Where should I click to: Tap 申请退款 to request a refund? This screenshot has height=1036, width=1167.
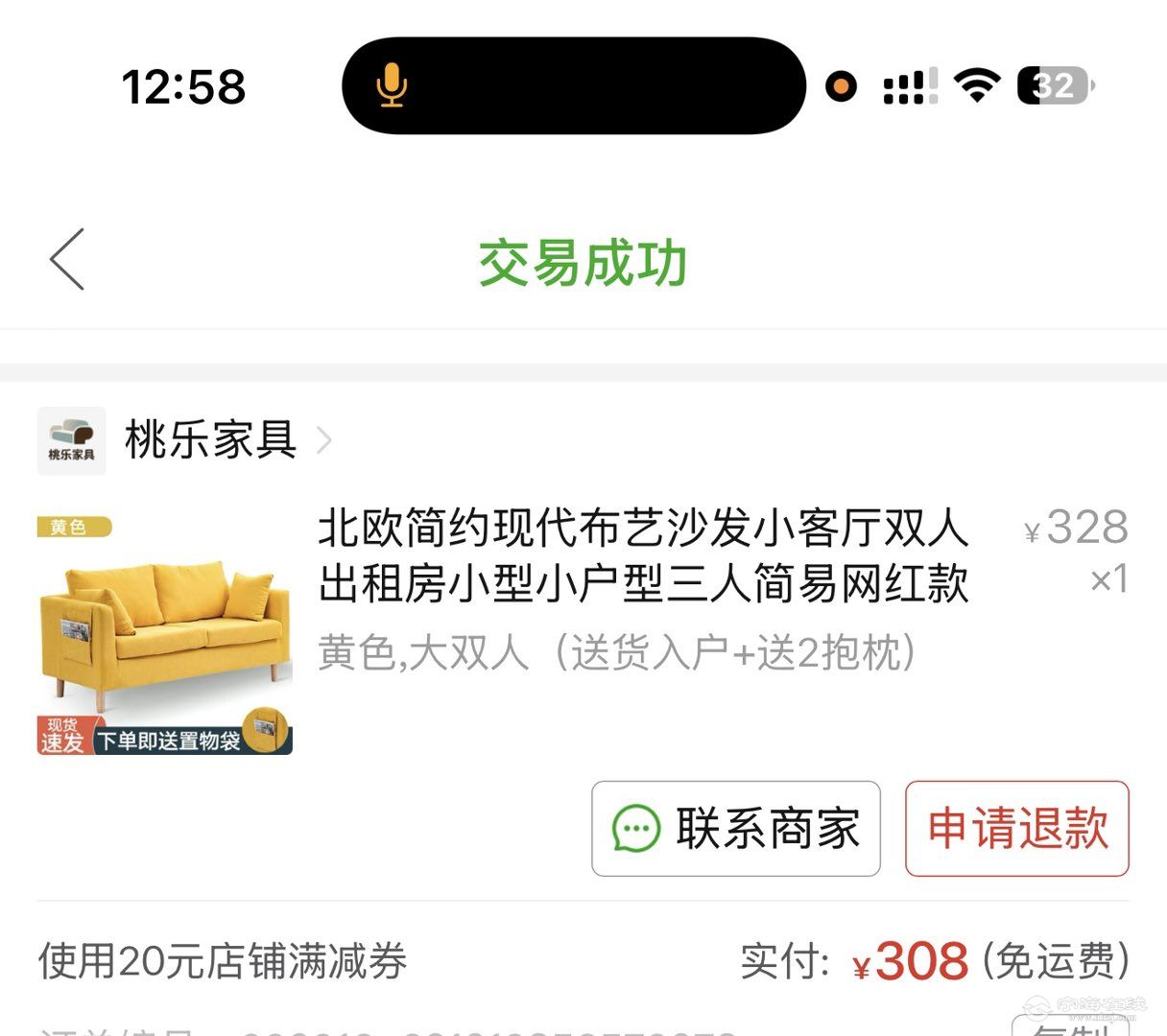(1016, 828)
